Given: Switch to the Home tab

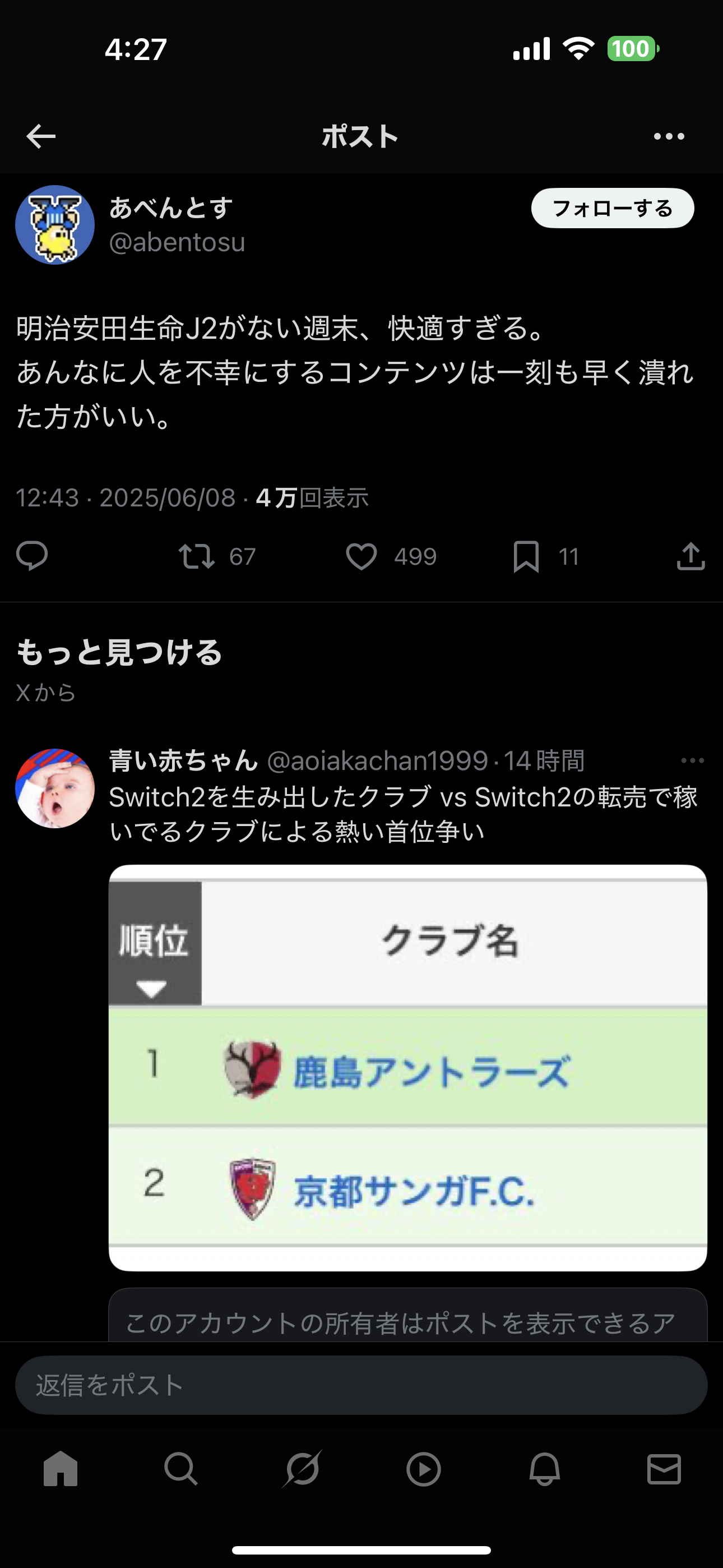Looking at the screenshot, I should pyautogui.click(x=61, y=1469).
